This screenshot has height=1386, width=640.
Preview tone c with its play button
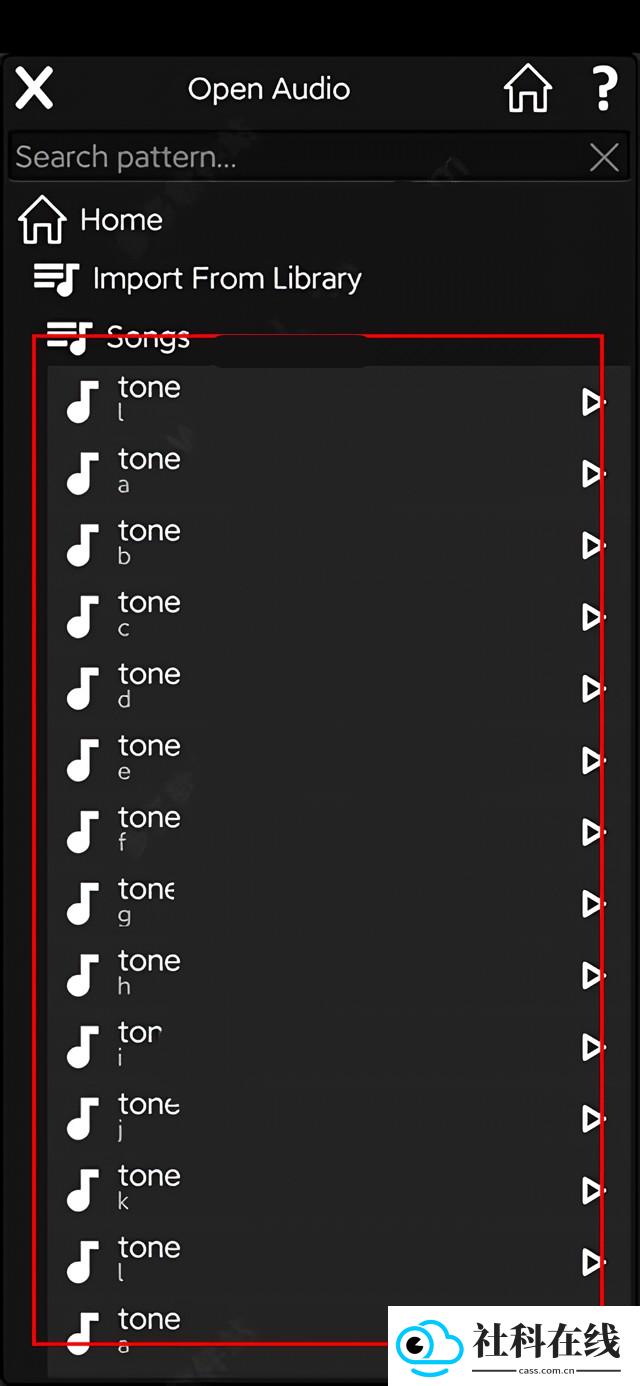(x=594, y=616)
